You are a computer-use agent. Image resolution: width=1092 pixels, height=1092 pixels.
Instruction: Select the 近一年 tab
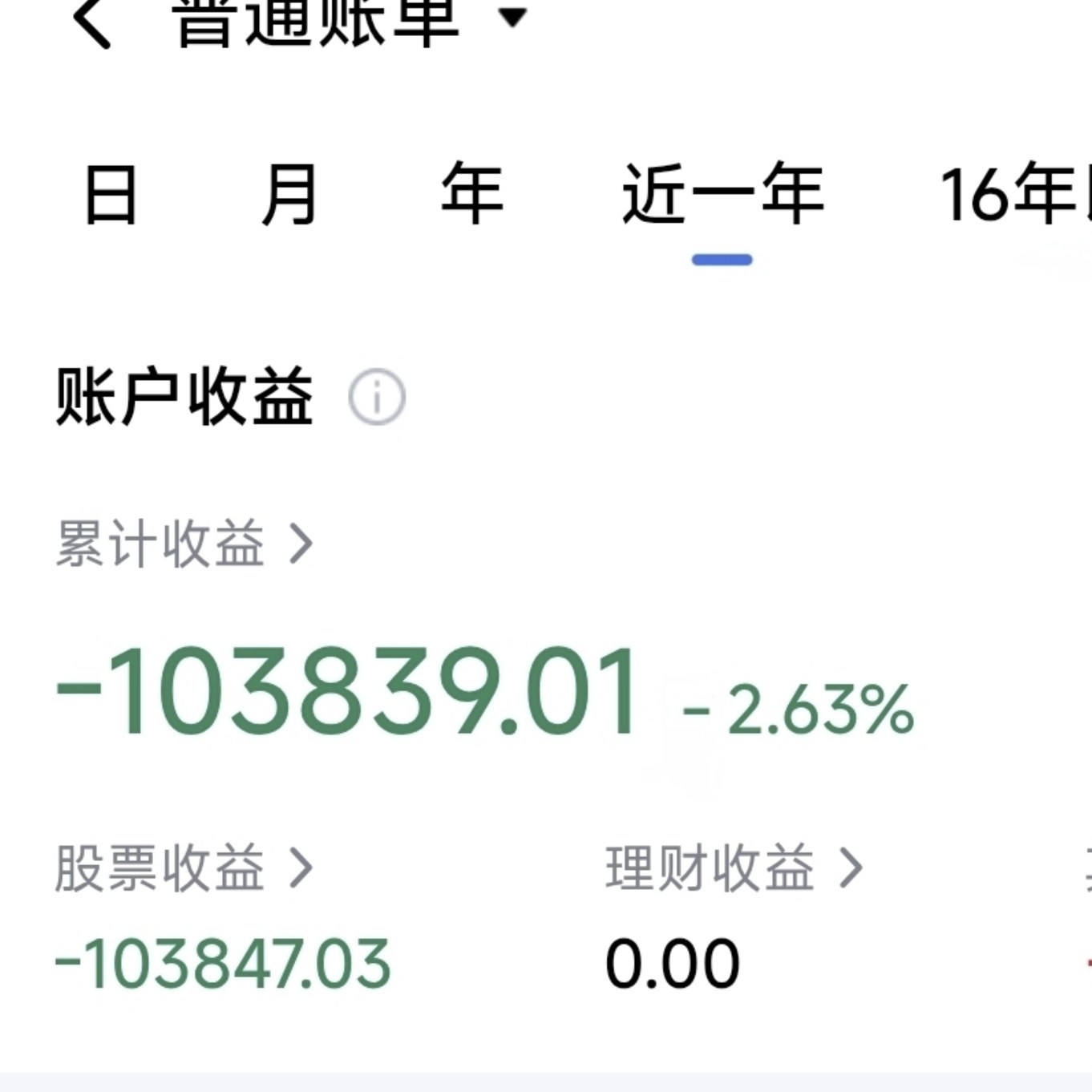722,195
